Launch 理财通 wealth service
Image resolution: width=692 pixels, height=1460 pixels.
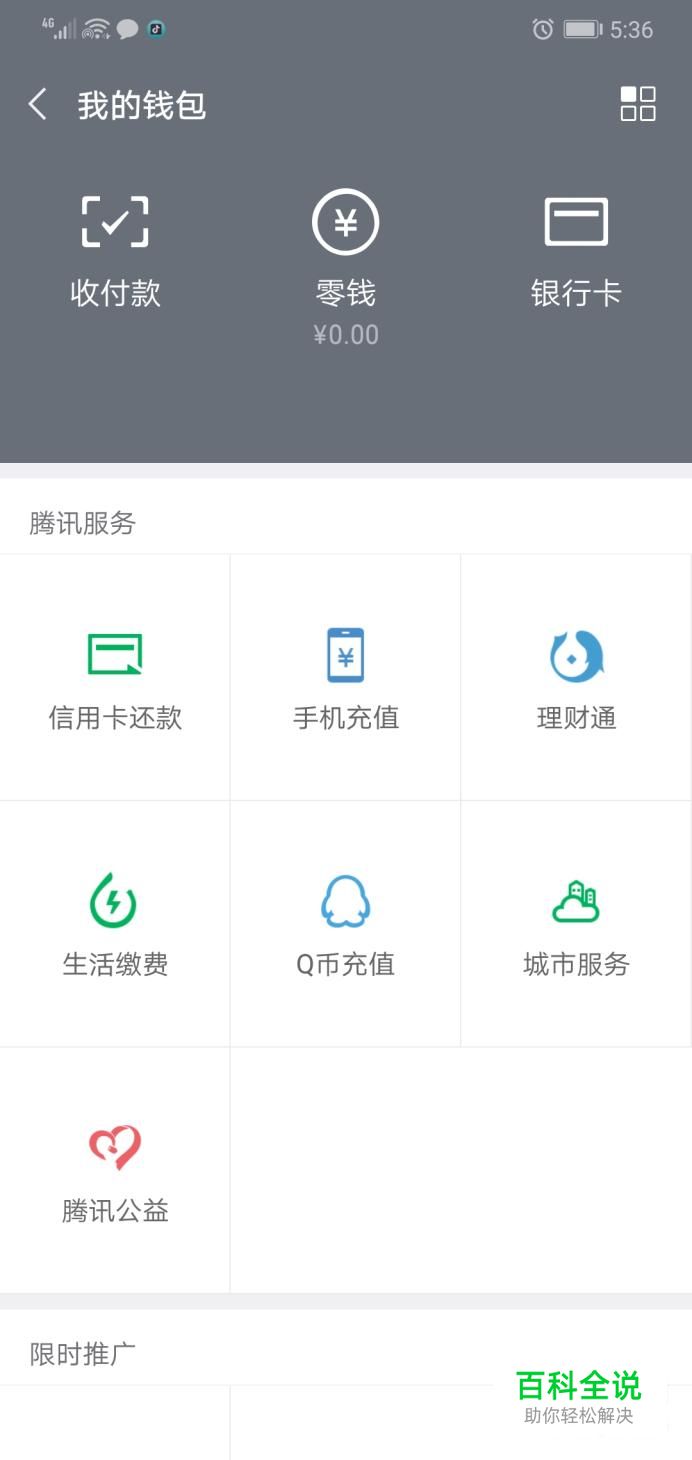coord(576,678)
